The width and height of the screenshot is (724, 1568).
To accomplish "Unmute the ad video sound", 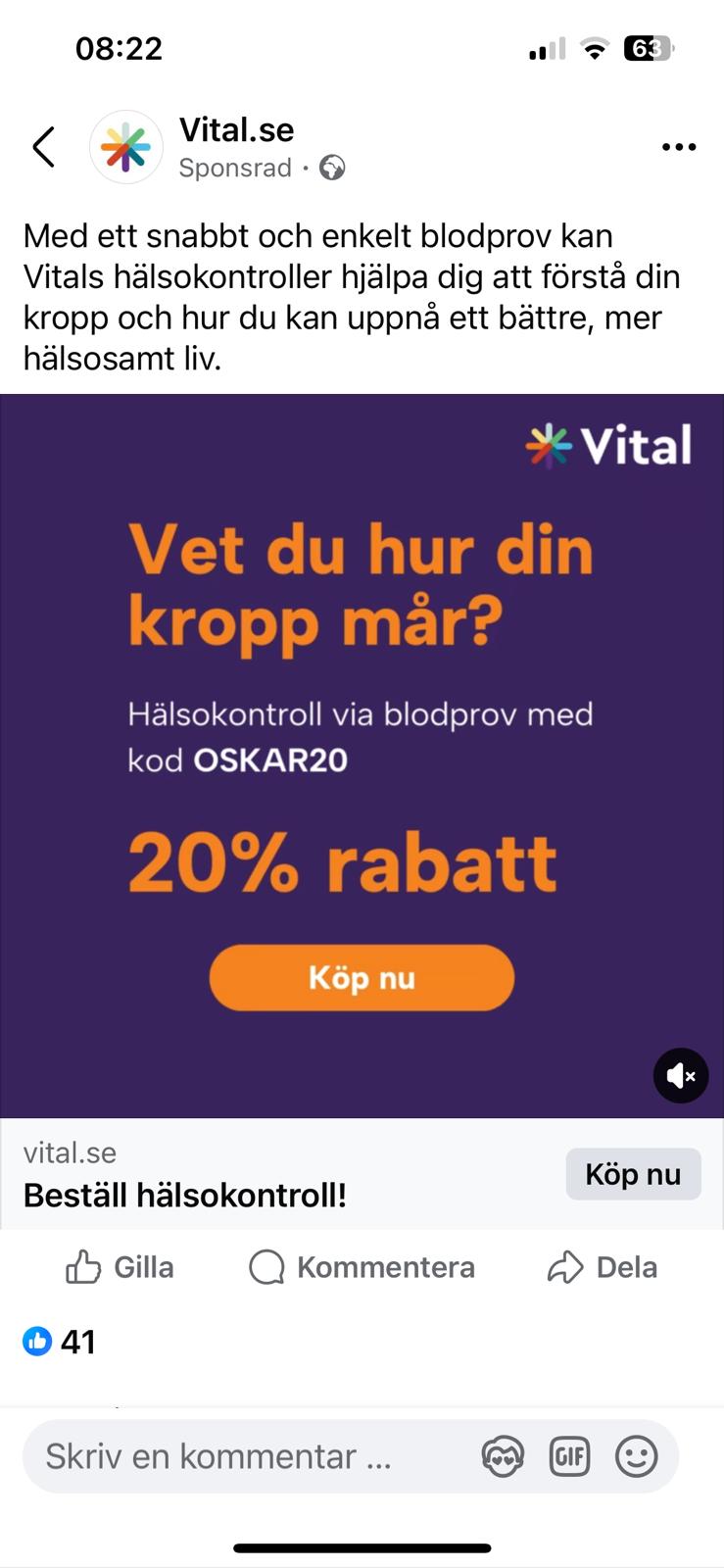I will point(681,1076).
